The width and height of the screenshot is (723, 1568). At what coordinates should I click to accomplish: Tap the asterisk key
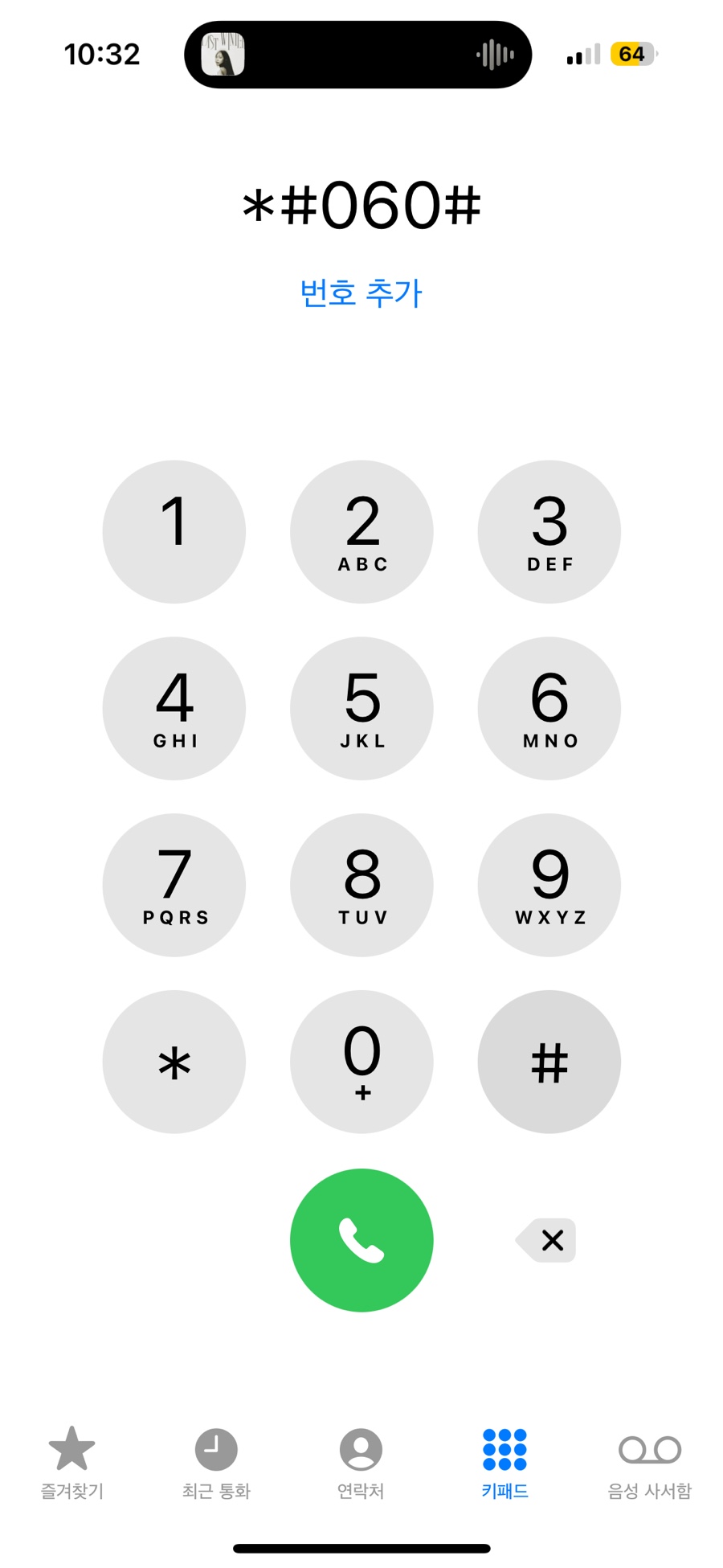pos(174,1062)
